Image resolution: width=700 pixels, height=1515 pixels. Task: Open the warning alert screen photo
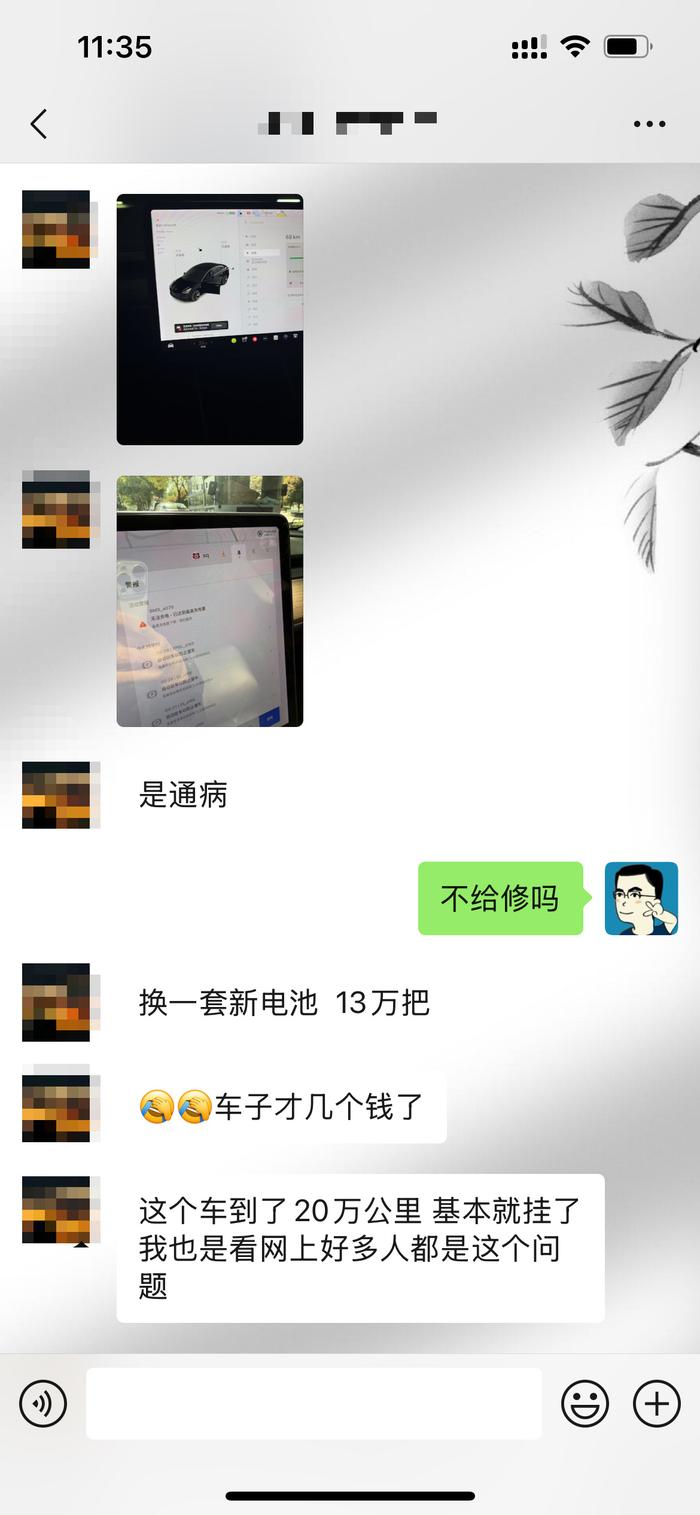[210, 601]
